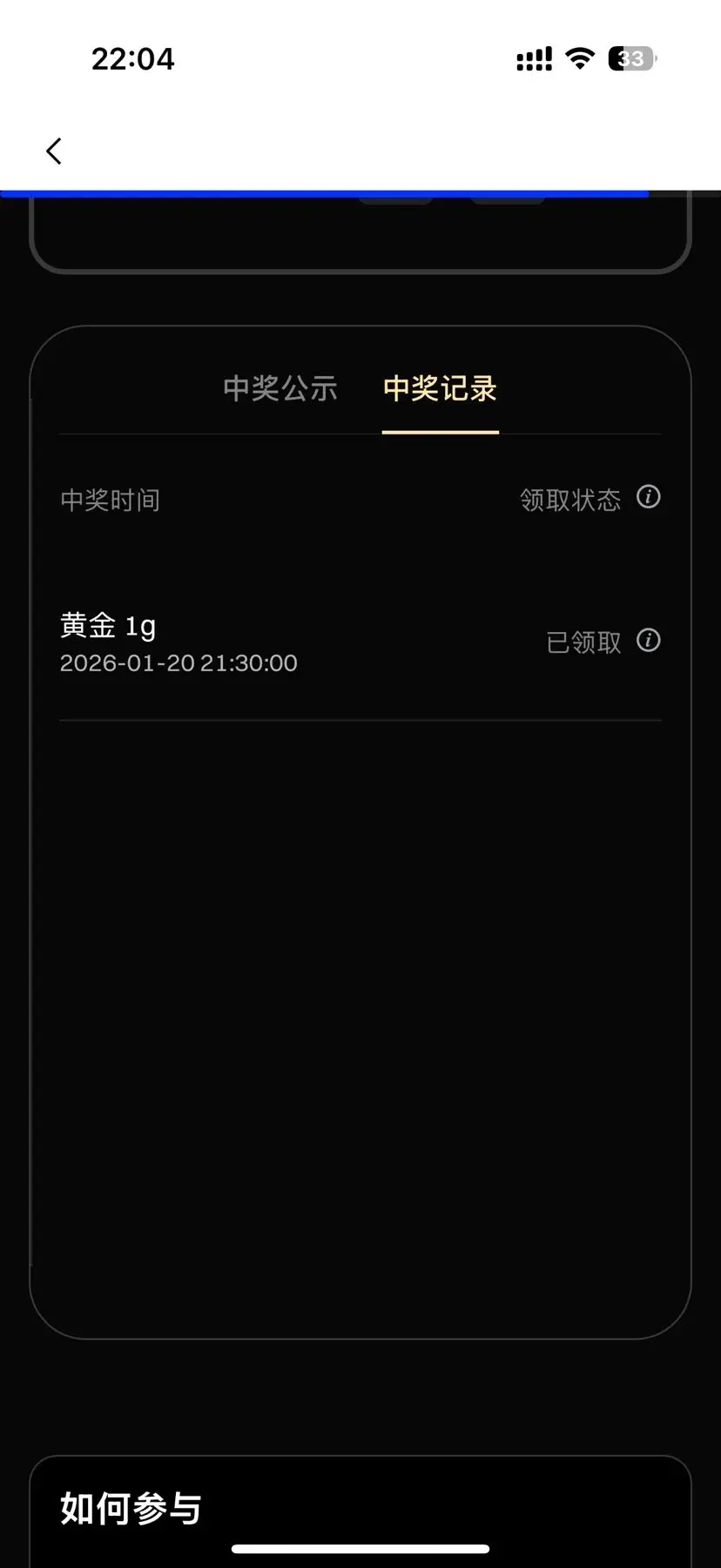This screenshot has width=721, height=1568.
Task: Tap the blue progress bar near top
Action: point(323,193)
